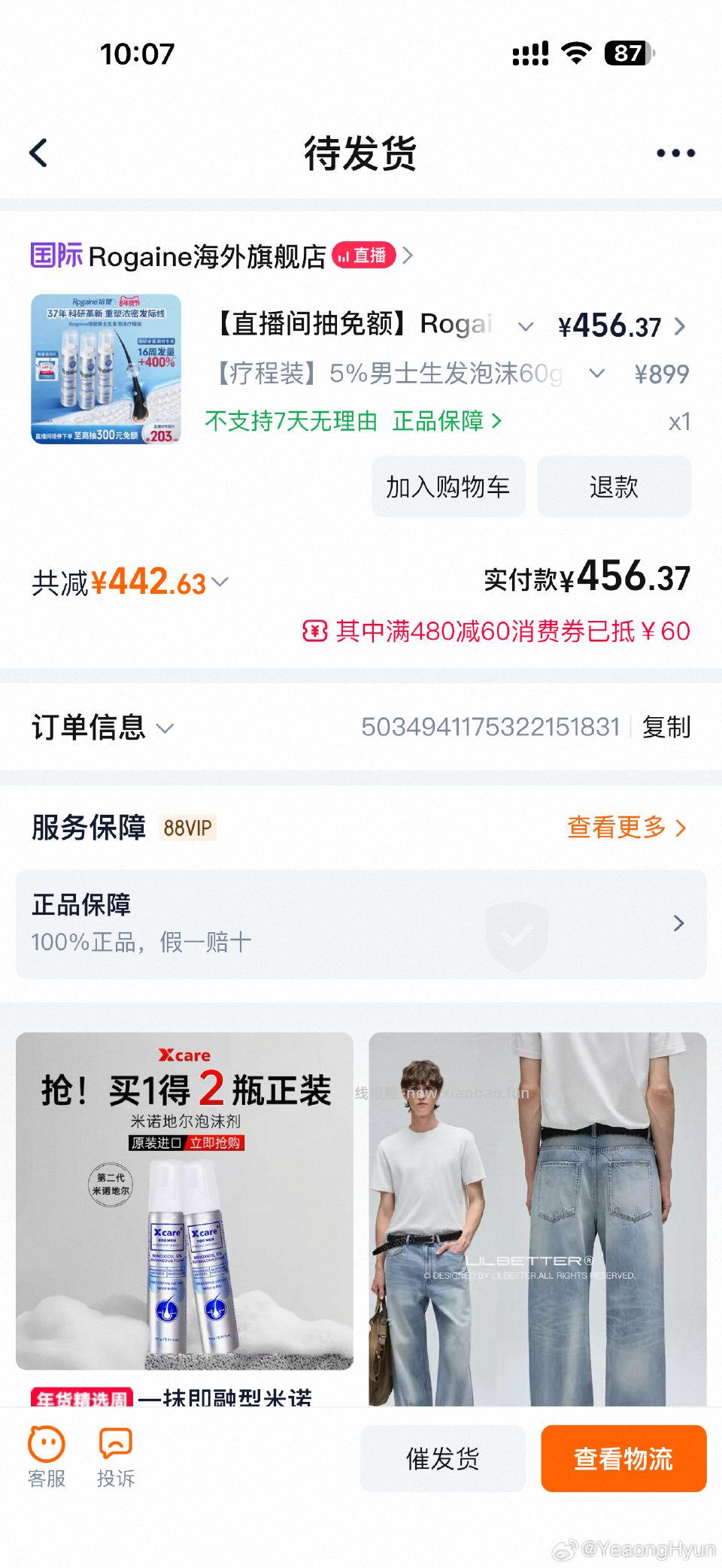
Task: Tap the purple 国际 international badge
Action: click(54, 256)
